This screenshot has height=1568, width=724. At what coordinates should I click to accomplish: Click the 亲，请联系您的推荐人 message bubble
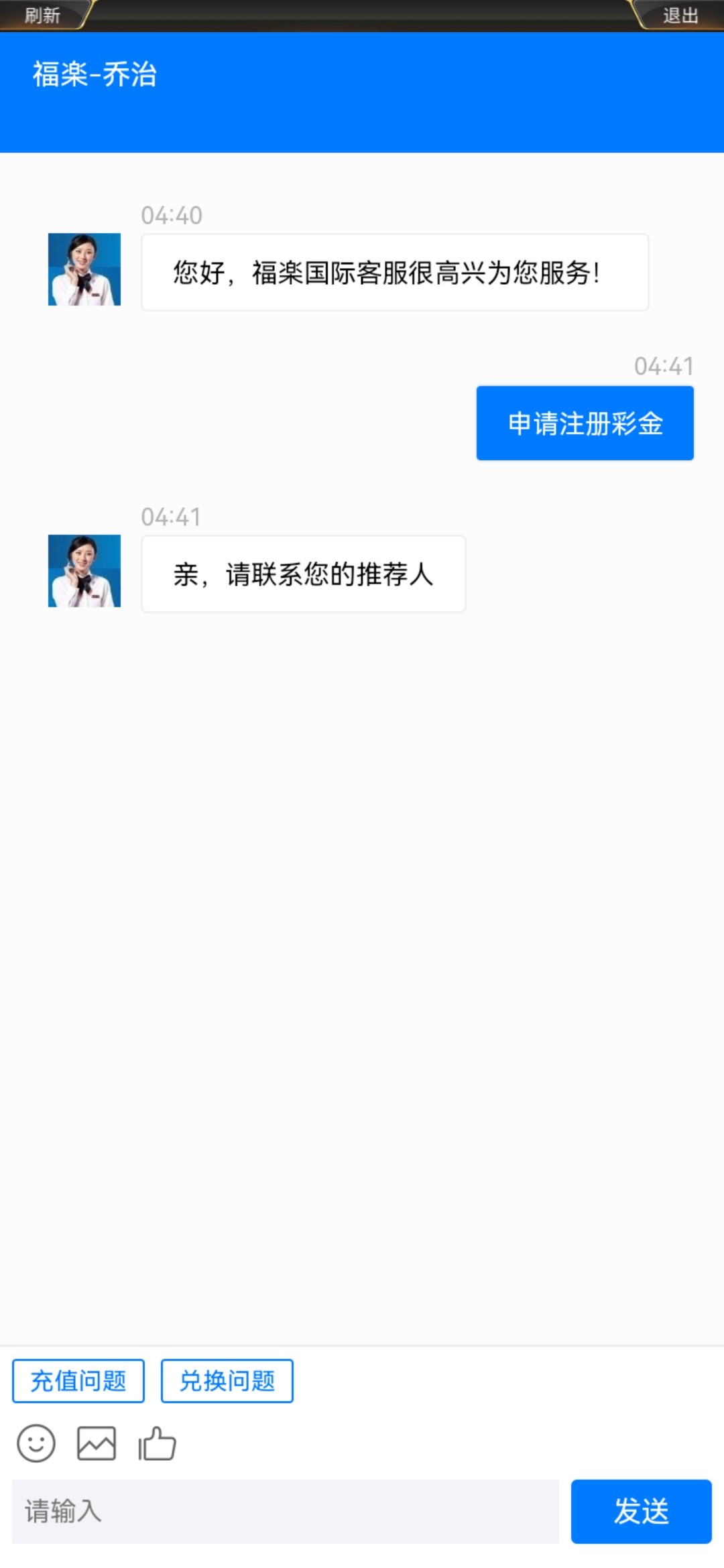click(x=302, y=573)
